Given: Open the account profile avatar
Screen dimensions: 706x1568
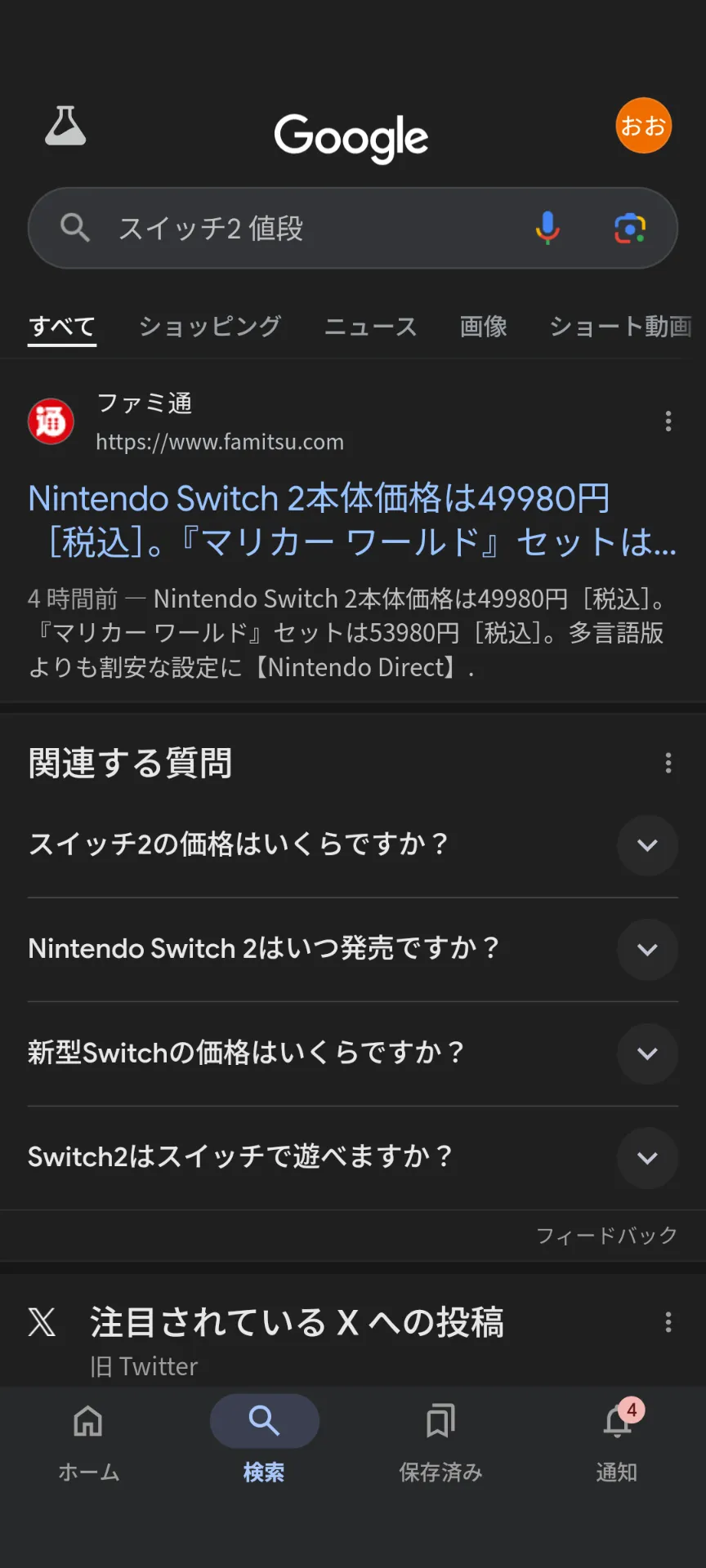Looking at the screenshot, I should [644, 126].
